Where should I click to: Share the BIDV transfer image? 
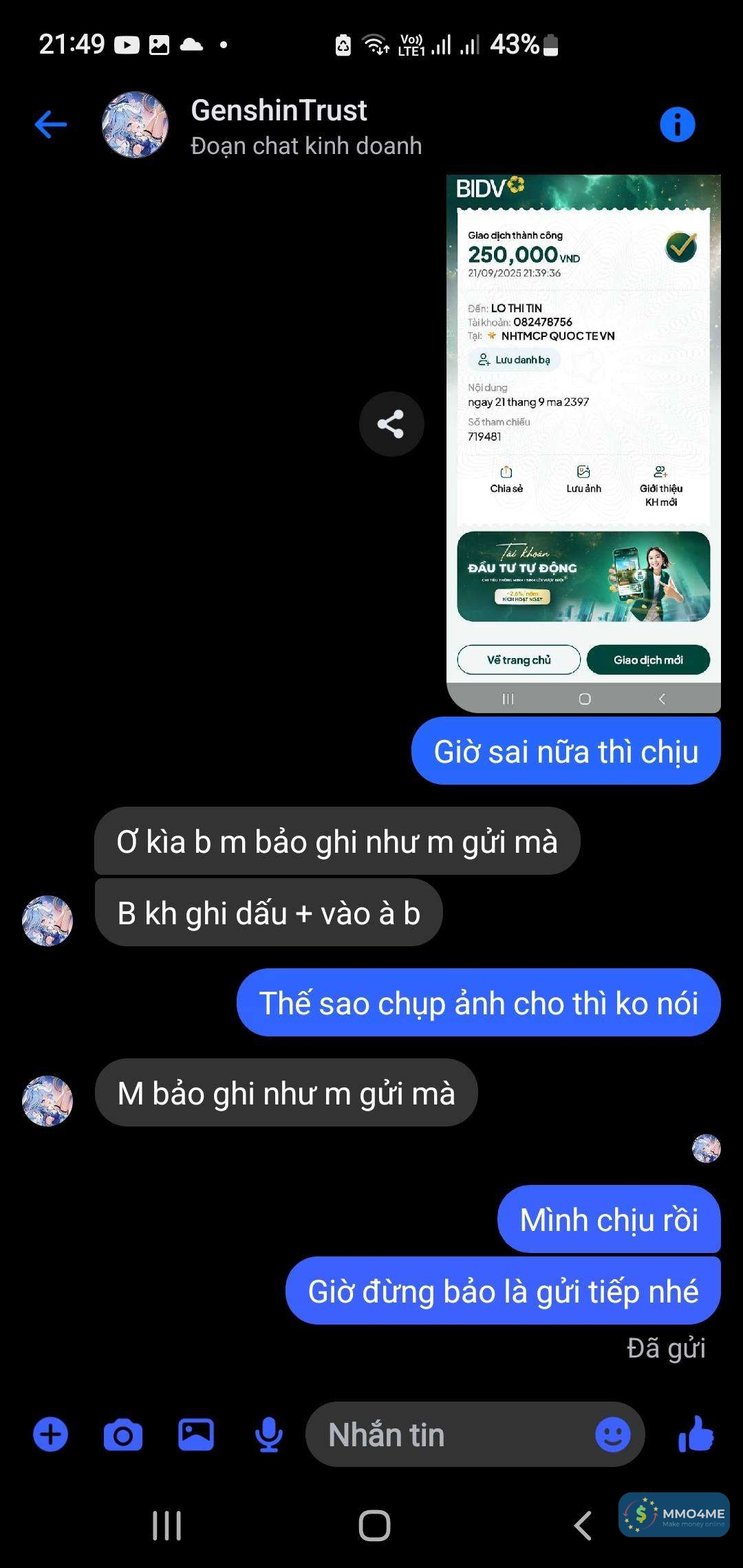click(391, 424)
